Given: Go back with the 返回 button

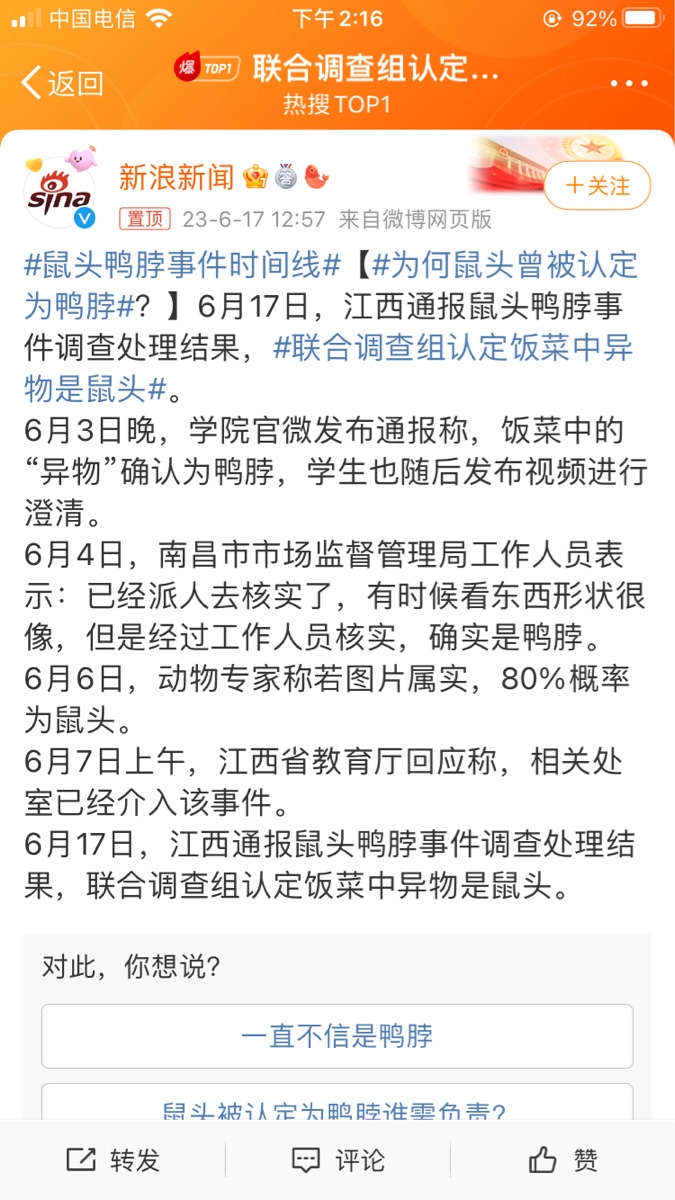Looking at the screenshot, I should coord(62,83).
